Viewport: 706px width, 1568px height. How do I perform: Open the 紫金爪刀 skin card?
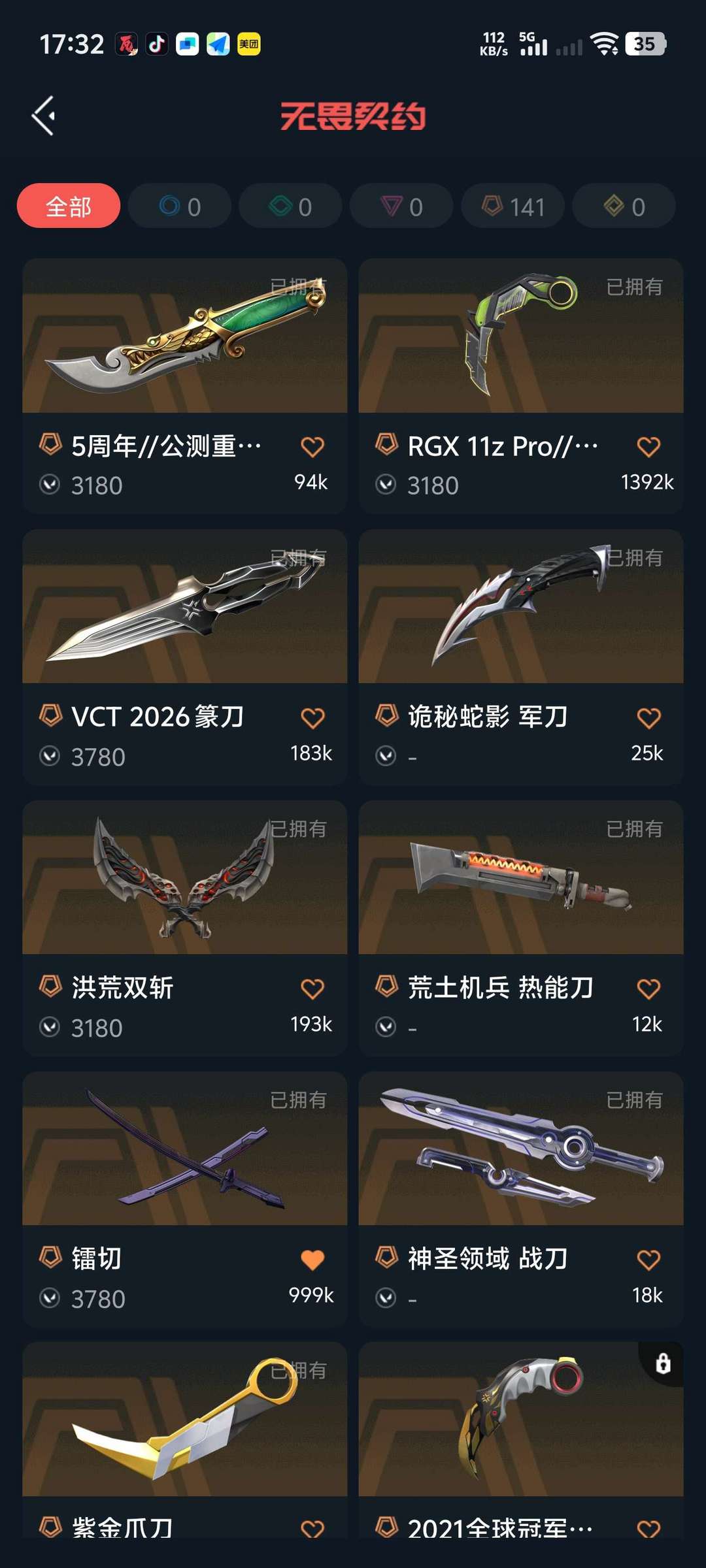[x=184, y=1421]
